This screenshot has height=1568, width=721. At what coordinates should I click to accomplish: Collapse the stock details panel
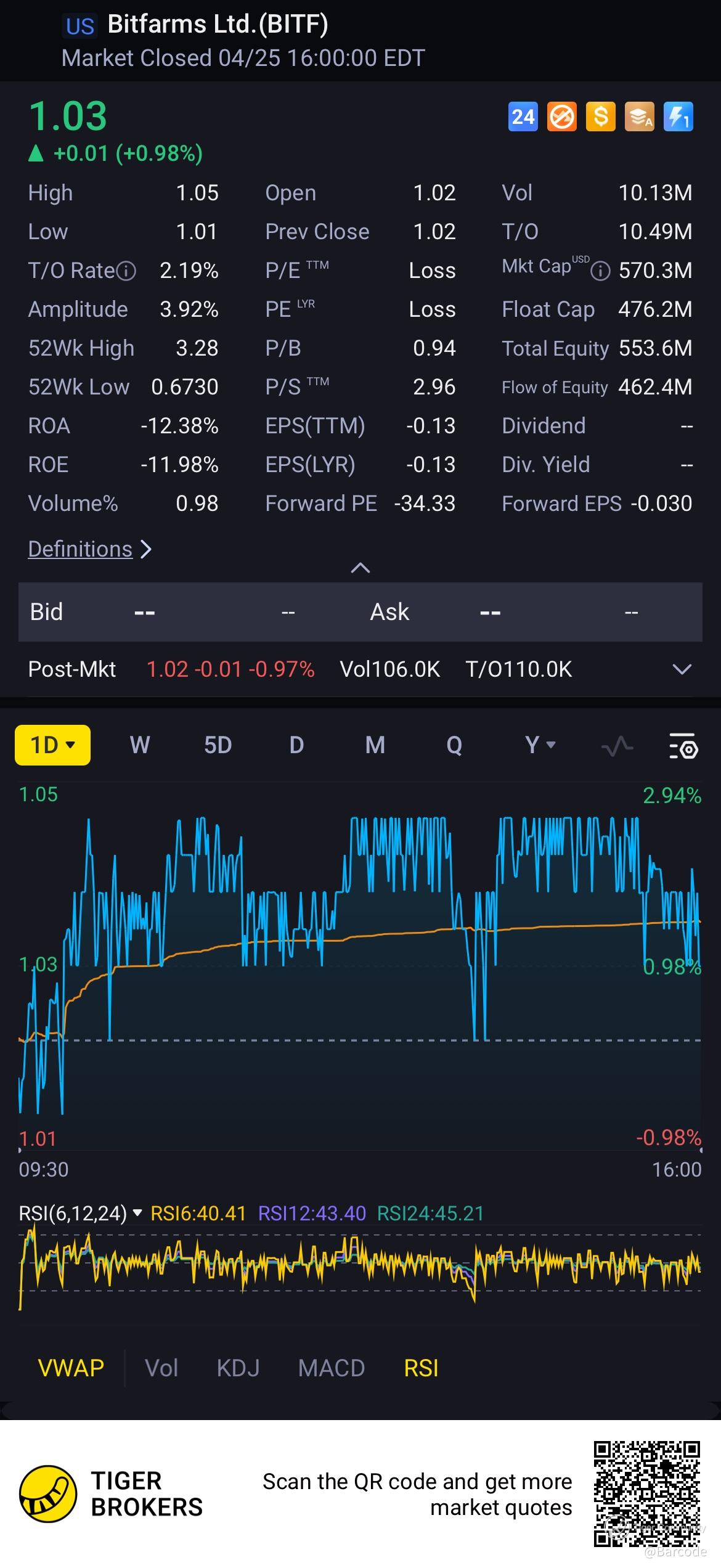click(360, 568)
